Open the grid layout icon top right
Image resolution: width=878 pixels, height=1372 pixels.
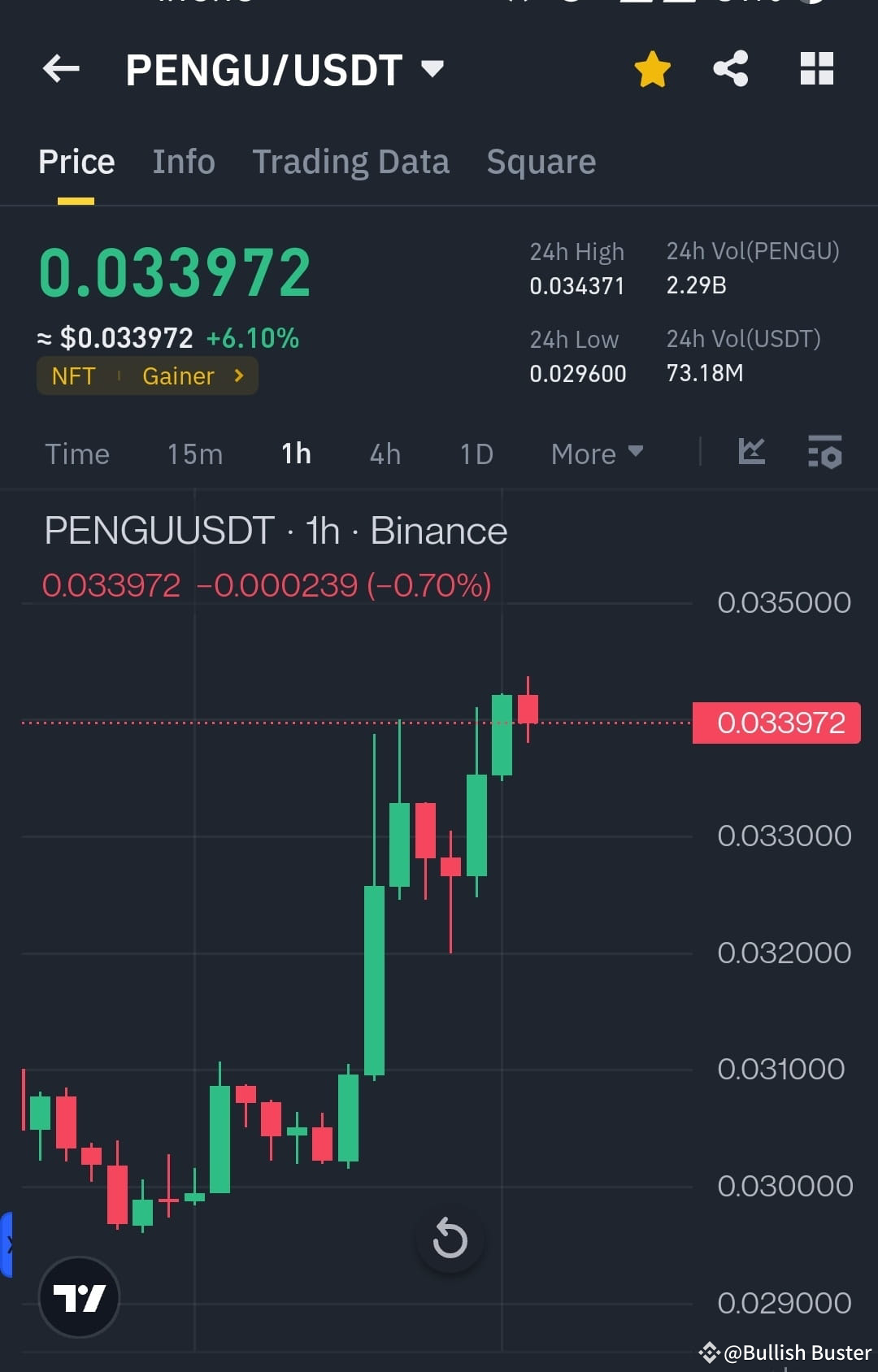coord(816,69)
